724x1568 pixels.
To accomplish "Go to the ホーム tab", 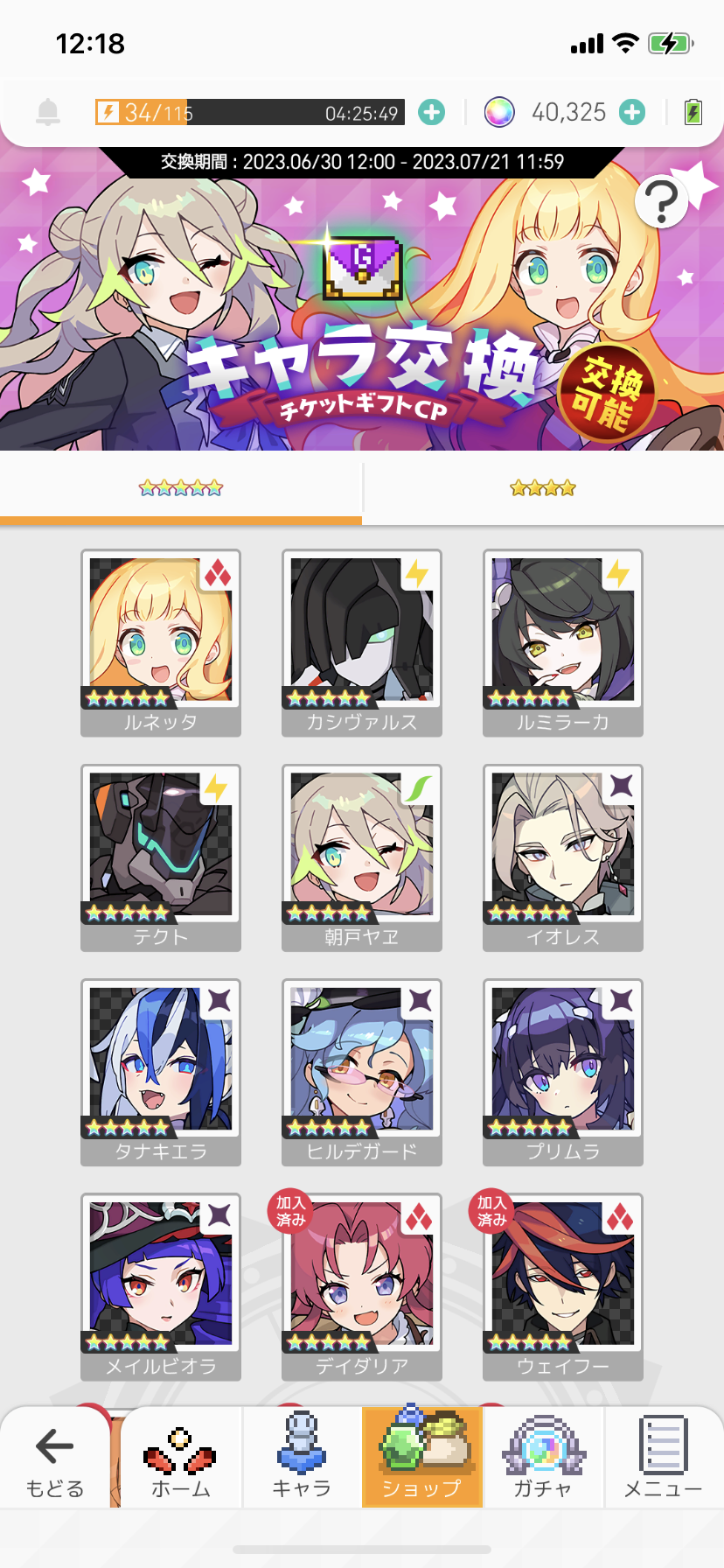I will pos(181,1457).
